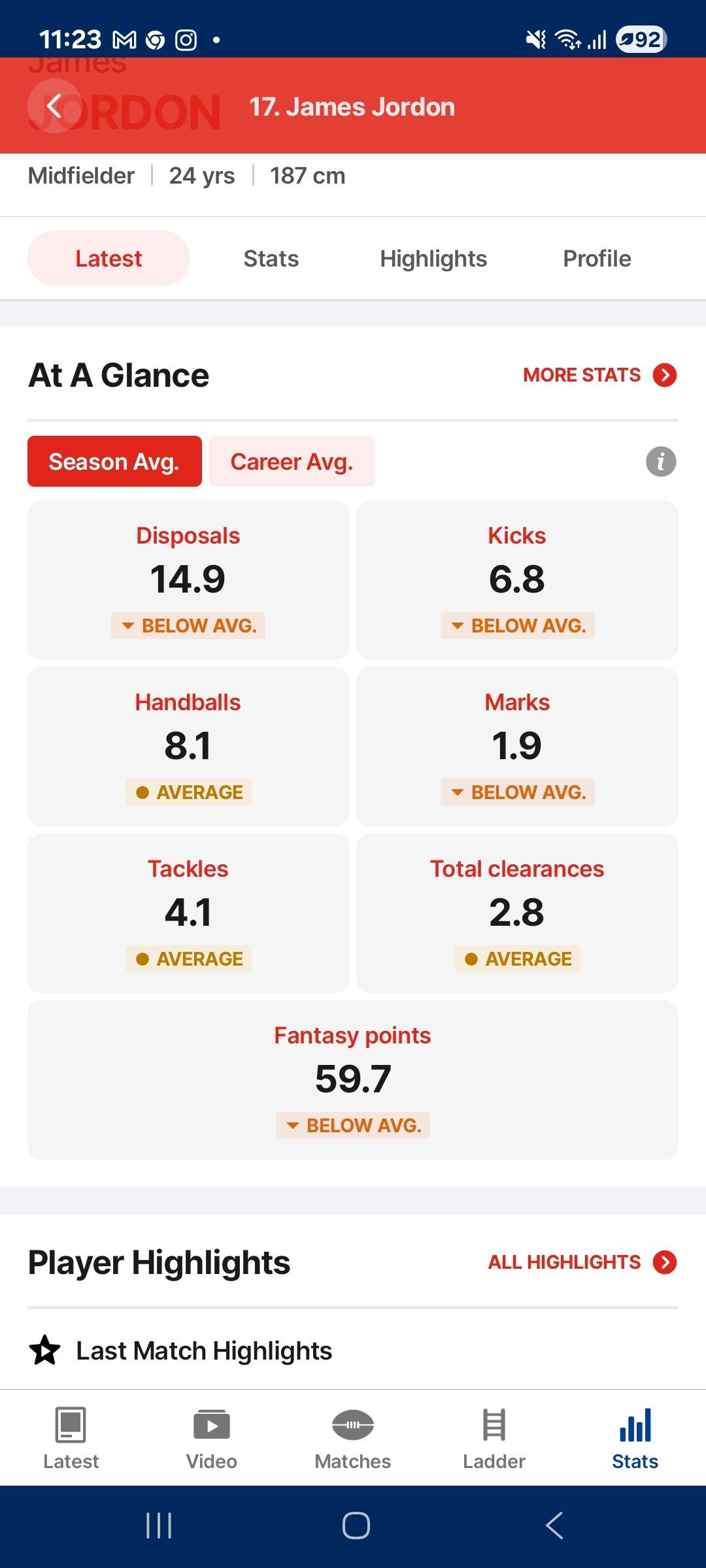706x1568 pixels.
Task: Tap the system home button
Action: click(356, 1526)
